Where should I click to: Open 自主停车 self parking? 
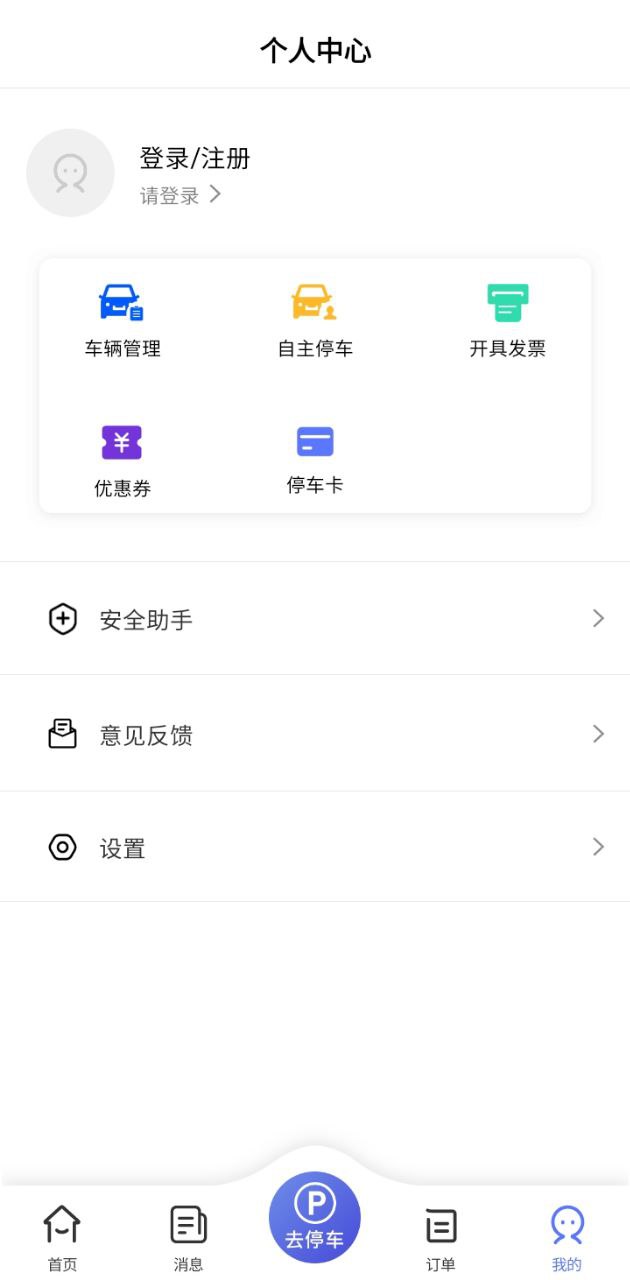[315, 320]
